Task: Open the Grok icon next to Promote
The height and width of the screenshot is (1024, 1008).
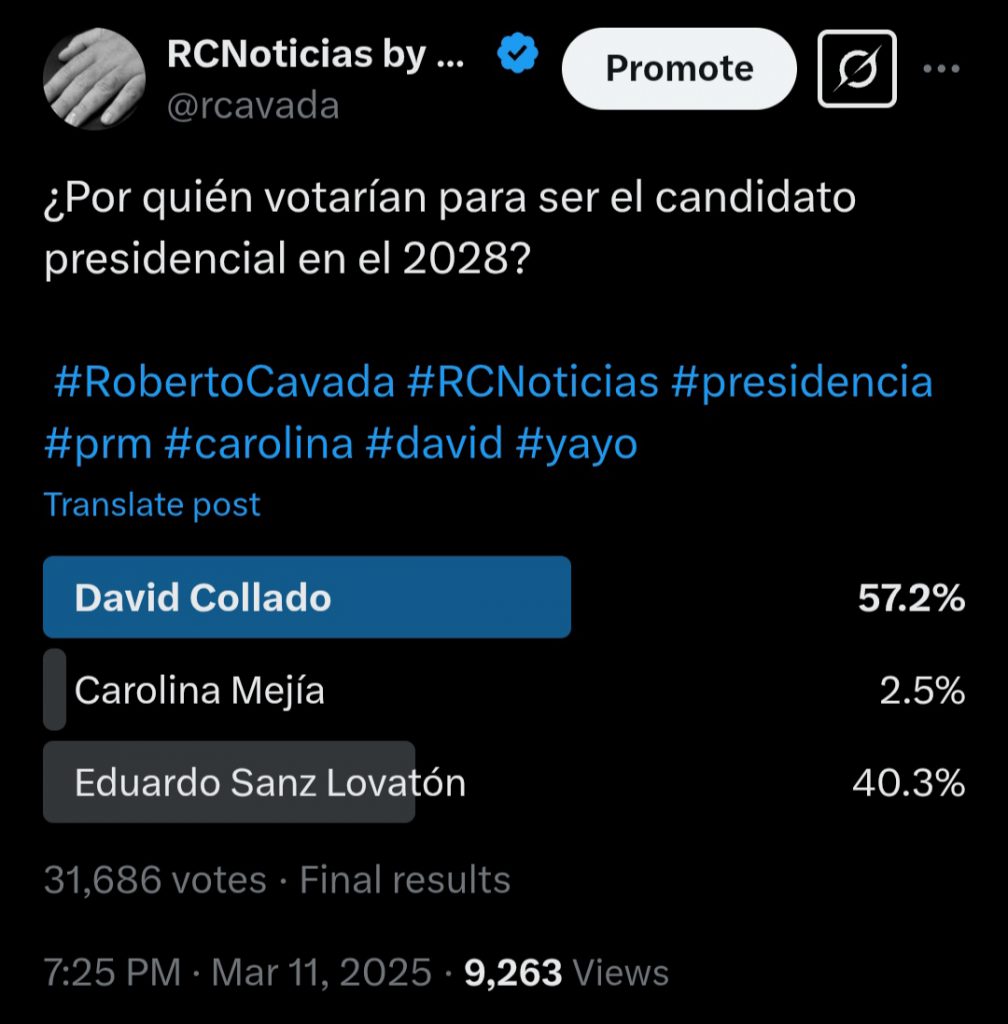Action: pos(857,69)
